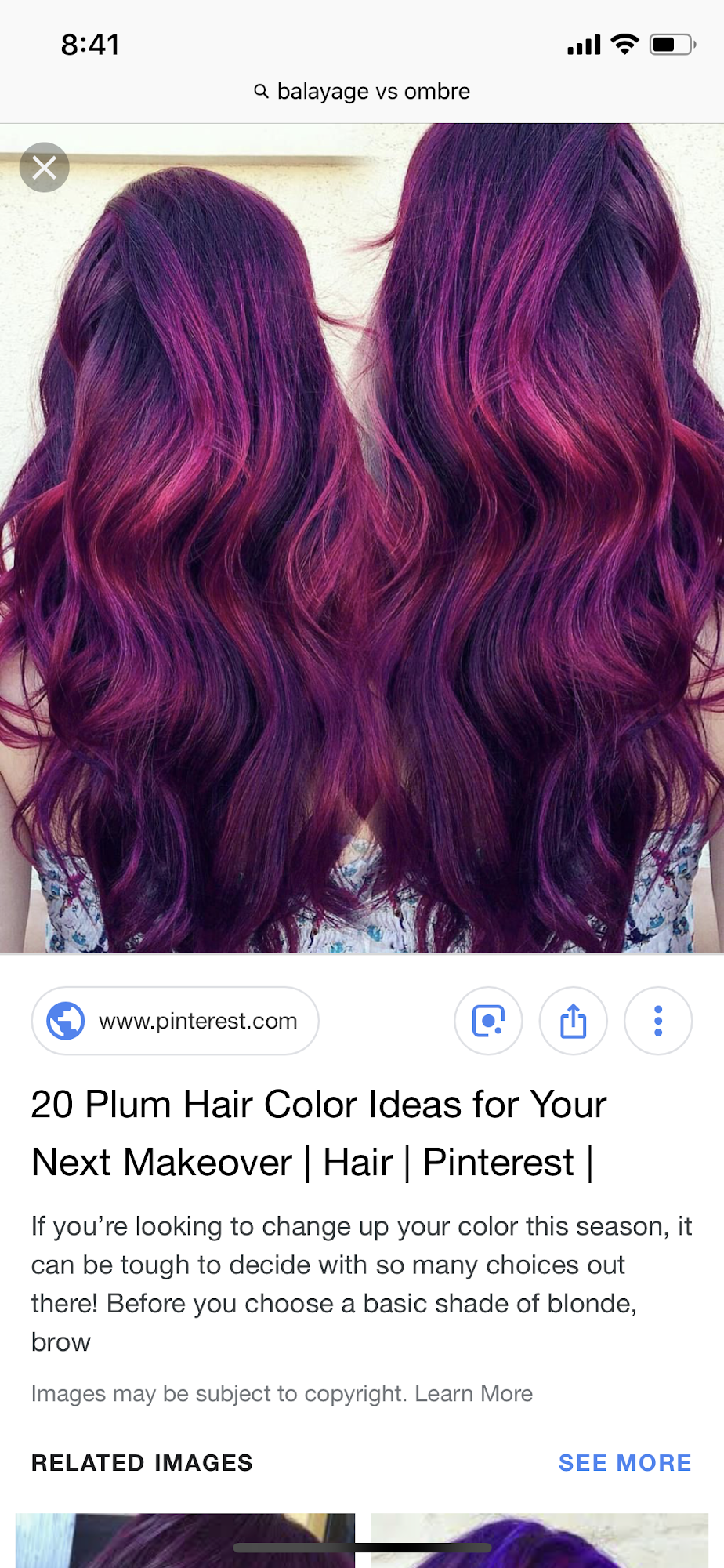Tap SEE MORE related images

(624, 1462)
